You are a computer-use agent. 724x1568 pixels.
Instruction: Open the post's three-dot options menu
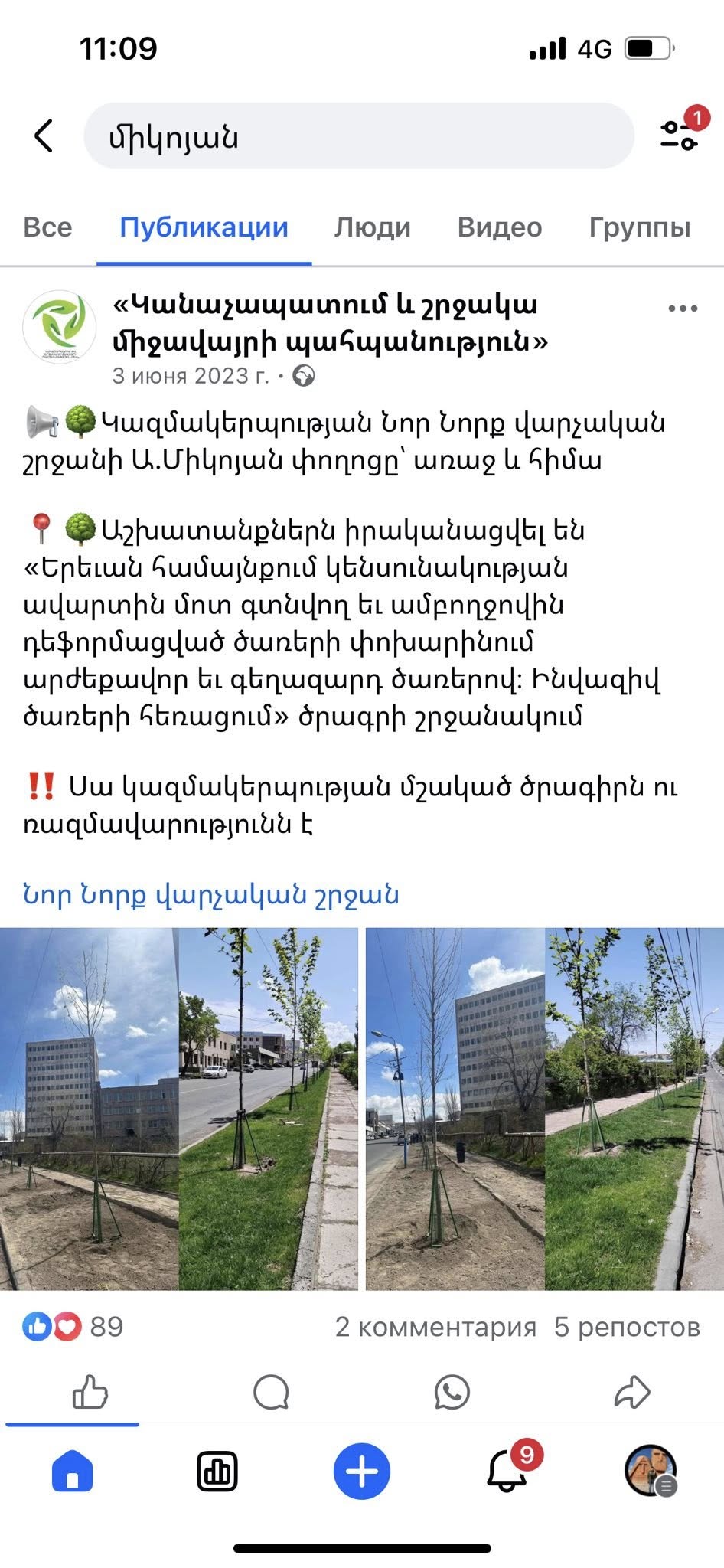[x=682, y=309]
